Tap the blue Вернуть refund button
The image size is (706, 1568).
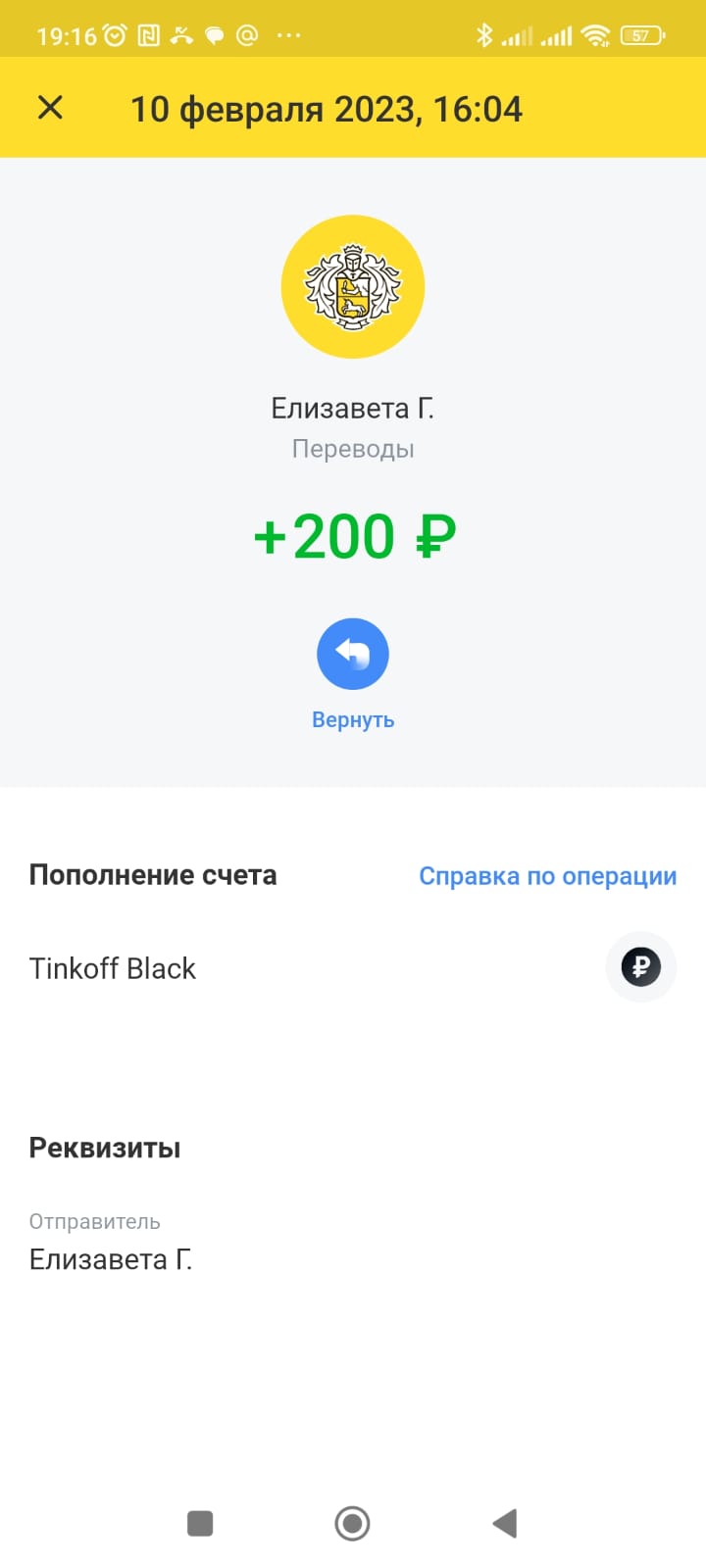tap(353, 654)
